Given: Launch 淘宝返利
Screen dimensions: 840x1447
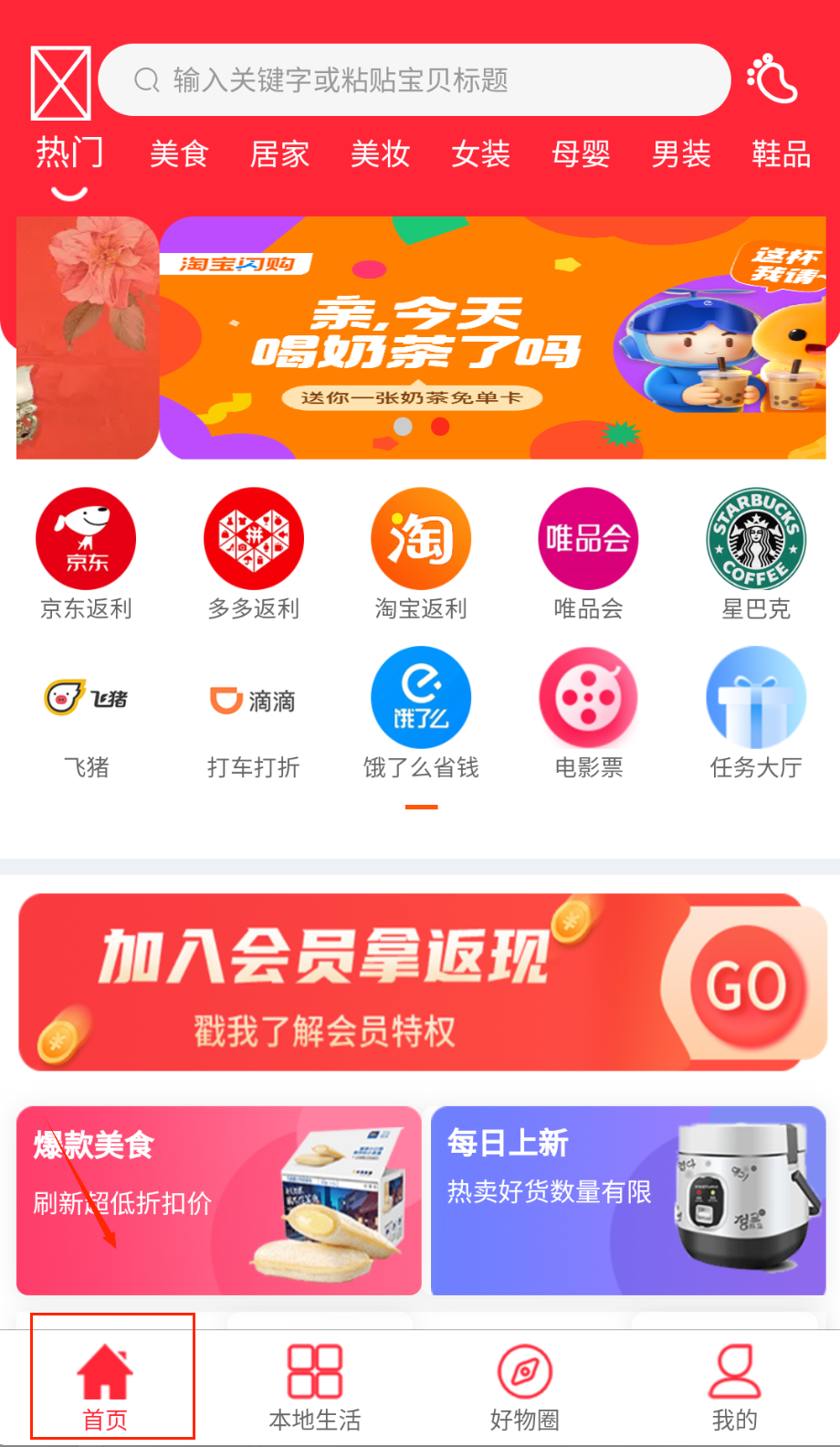Looking at the screenshot, I should tap(421, 554).
